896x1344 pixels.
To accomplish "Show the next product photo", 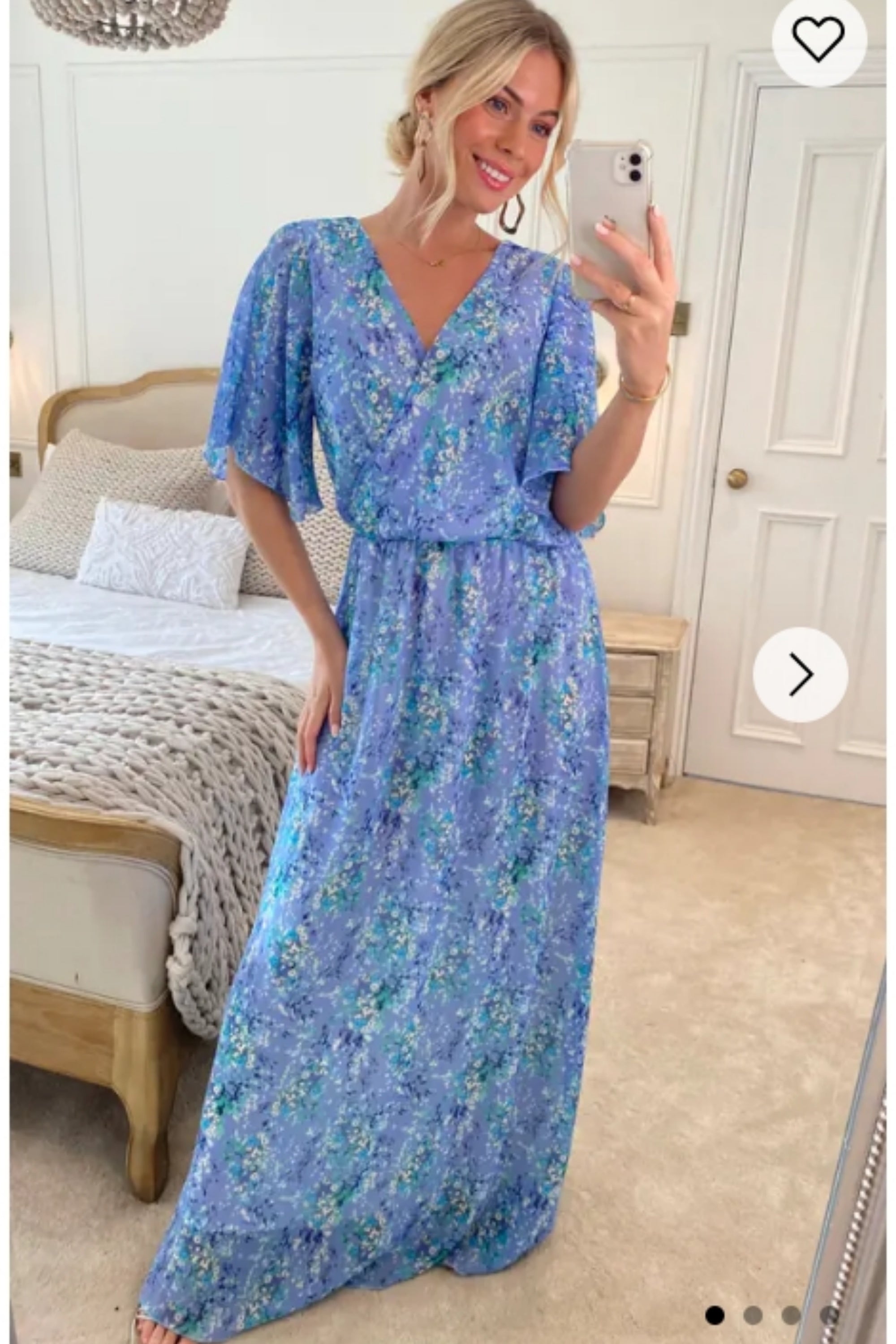I will tap(800, 674).
